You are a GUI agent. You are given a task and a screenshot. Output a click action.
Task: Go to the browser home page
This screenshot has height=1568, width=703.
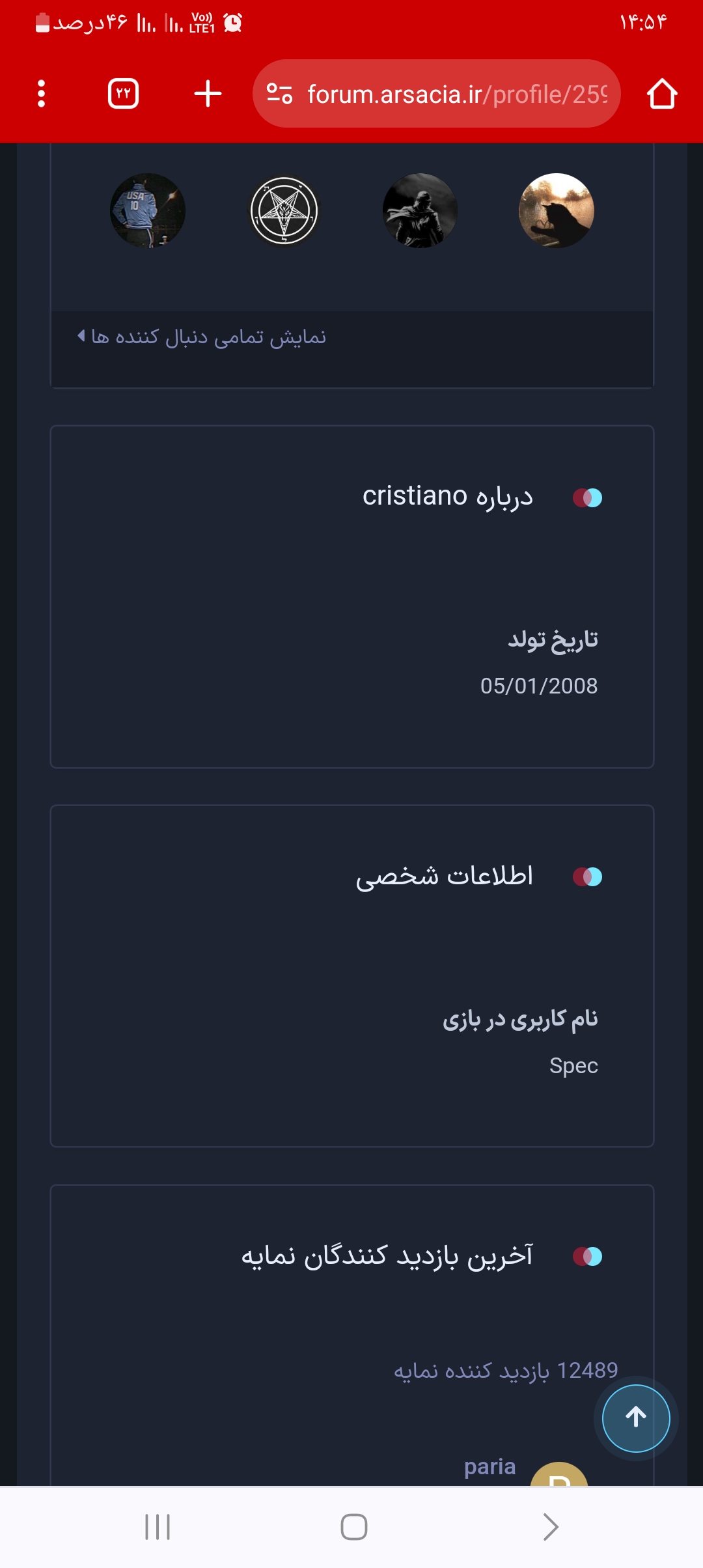click(662, 94)
